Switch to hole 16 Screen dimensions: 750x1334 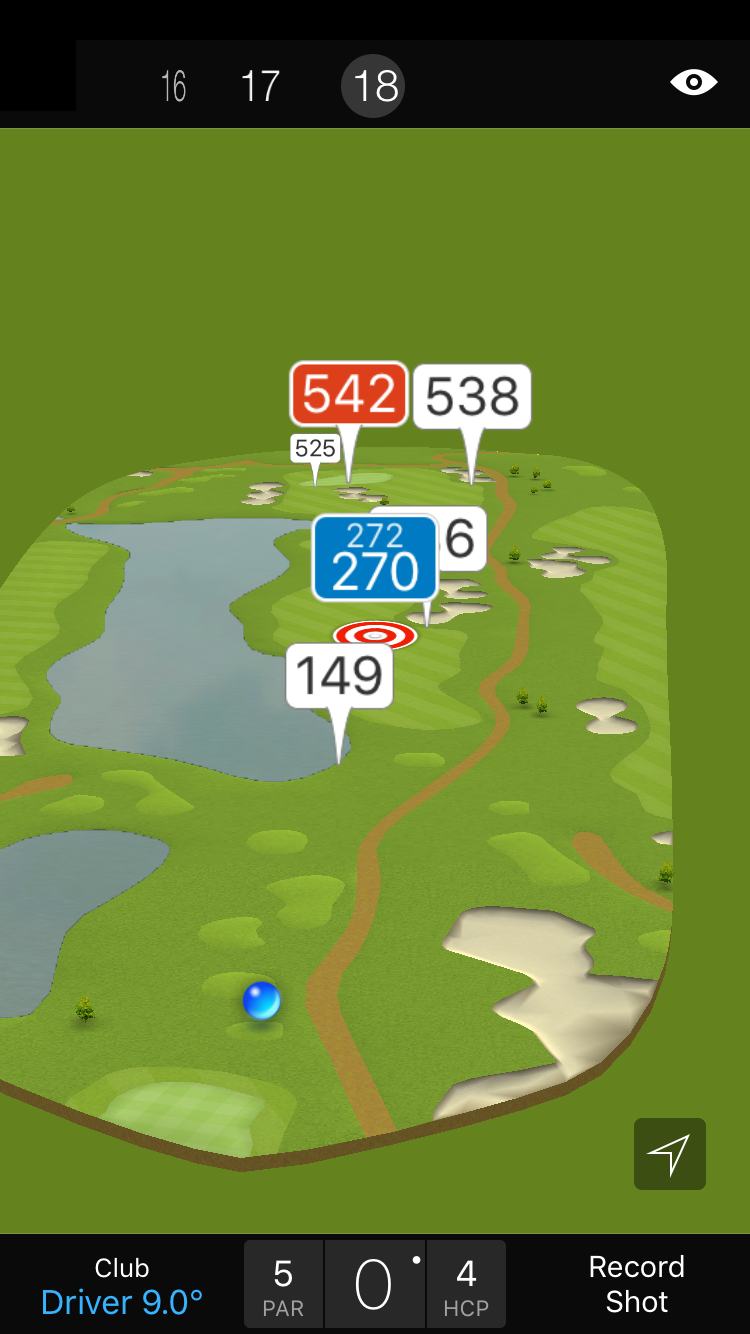174,86
